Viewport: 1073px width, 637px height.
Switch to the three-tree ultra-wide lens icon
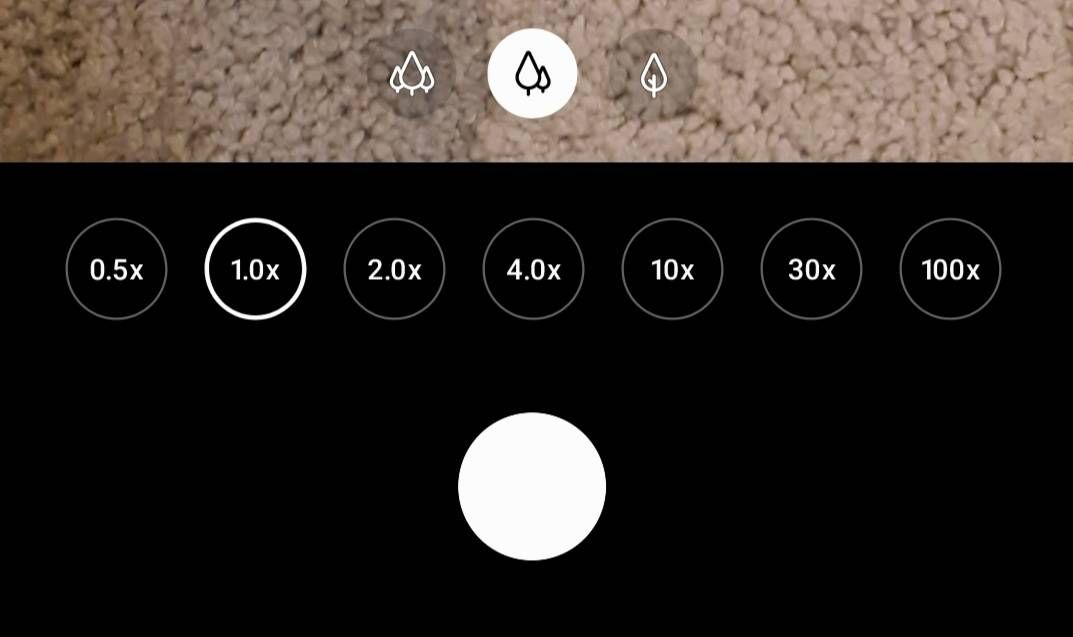coord(412,74)
